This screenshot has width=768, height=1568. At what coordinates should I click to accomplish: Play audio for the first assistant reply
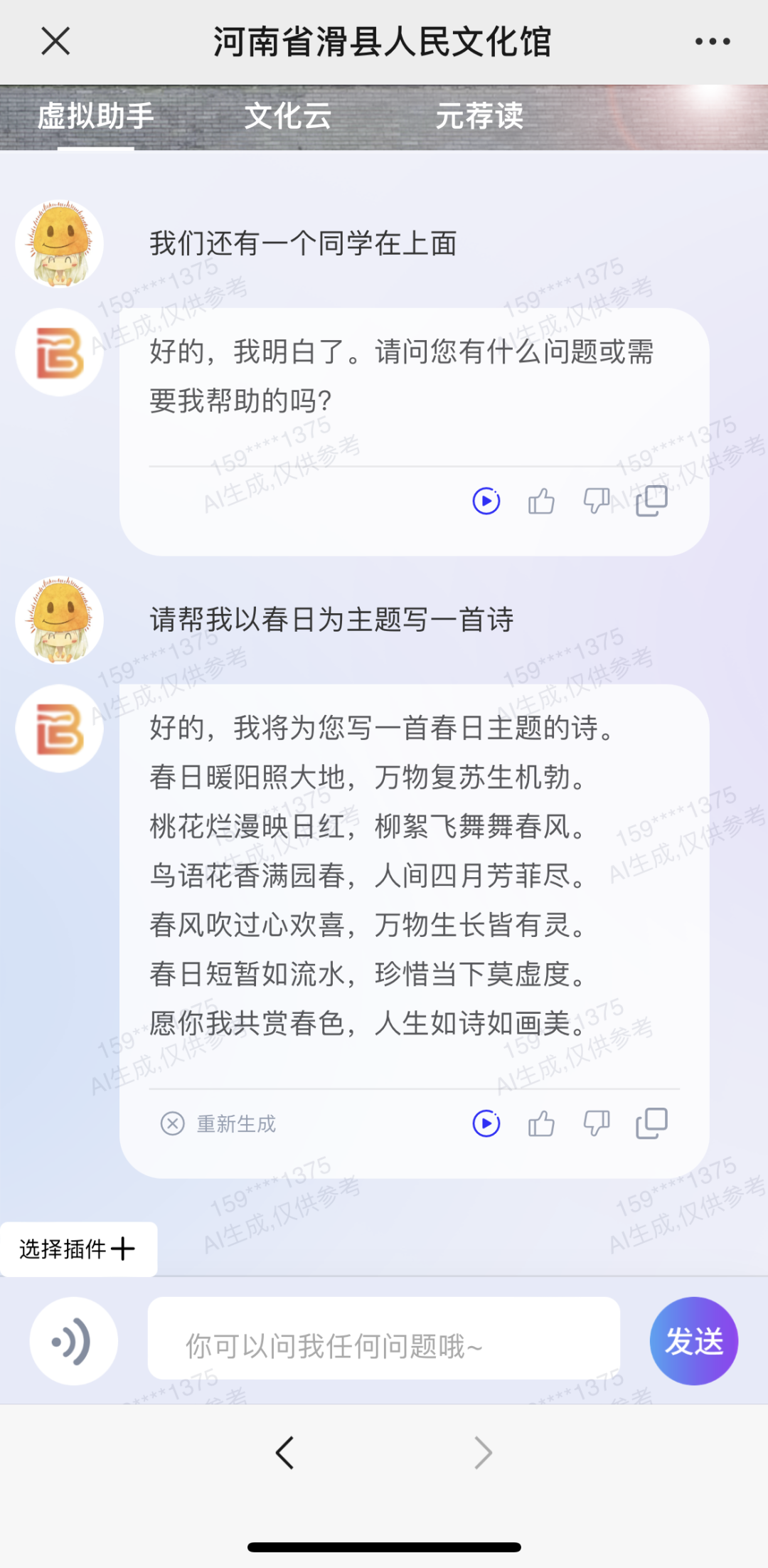click(486, 501)
